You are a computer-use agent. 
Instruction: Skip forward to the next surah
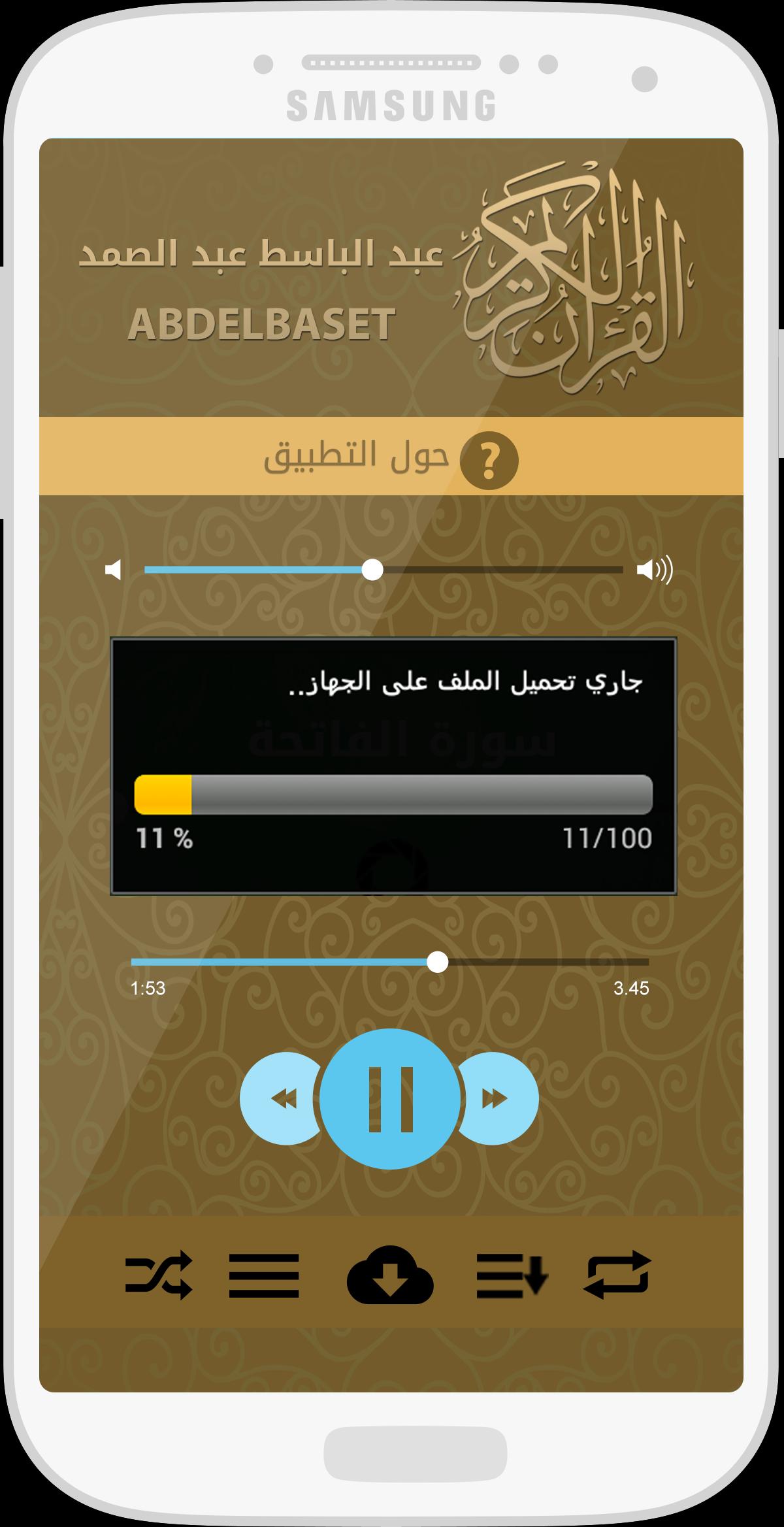497,1098
